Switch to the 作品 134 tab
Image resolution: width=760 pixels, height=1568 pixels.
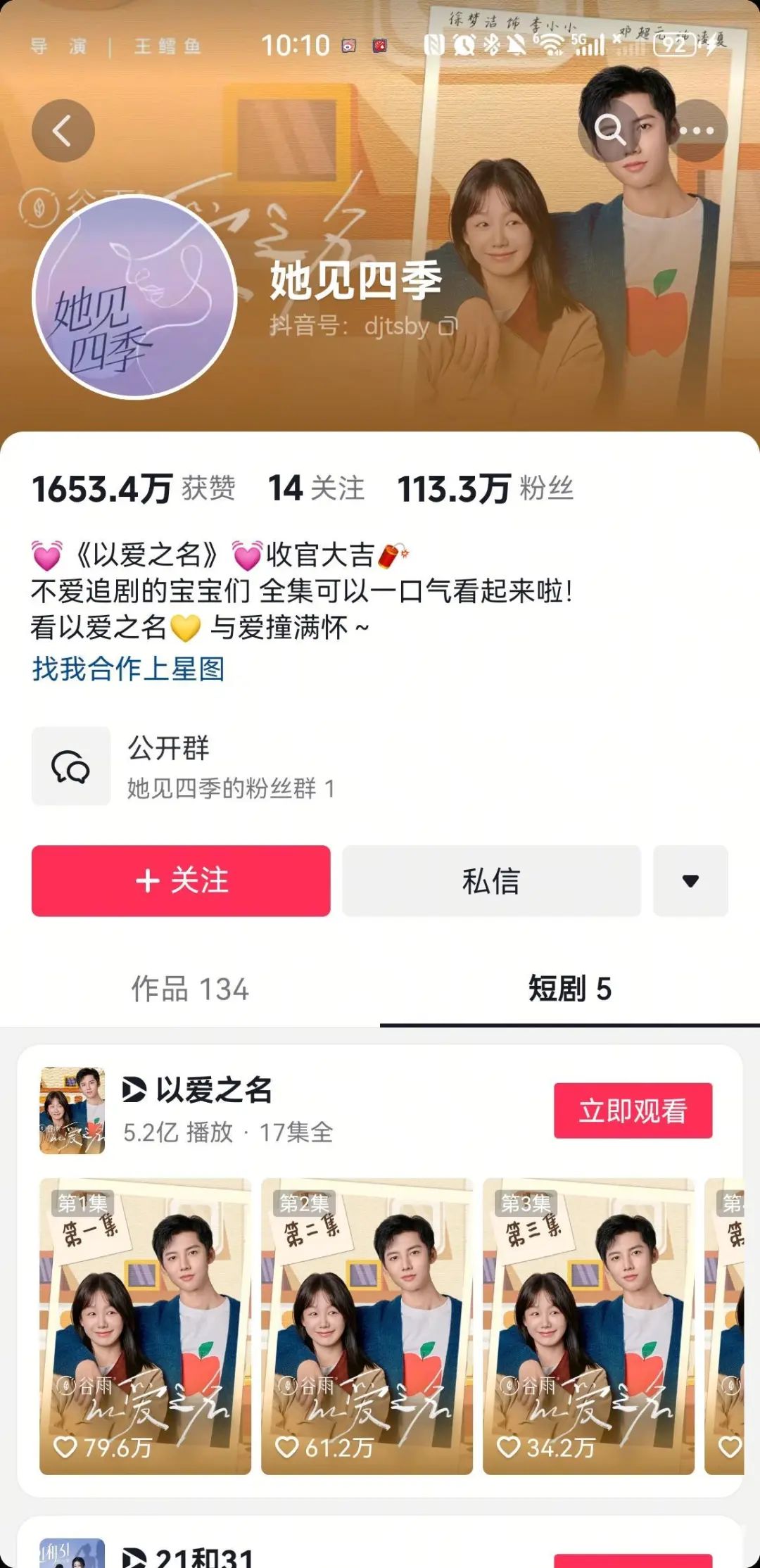[190, 989]
